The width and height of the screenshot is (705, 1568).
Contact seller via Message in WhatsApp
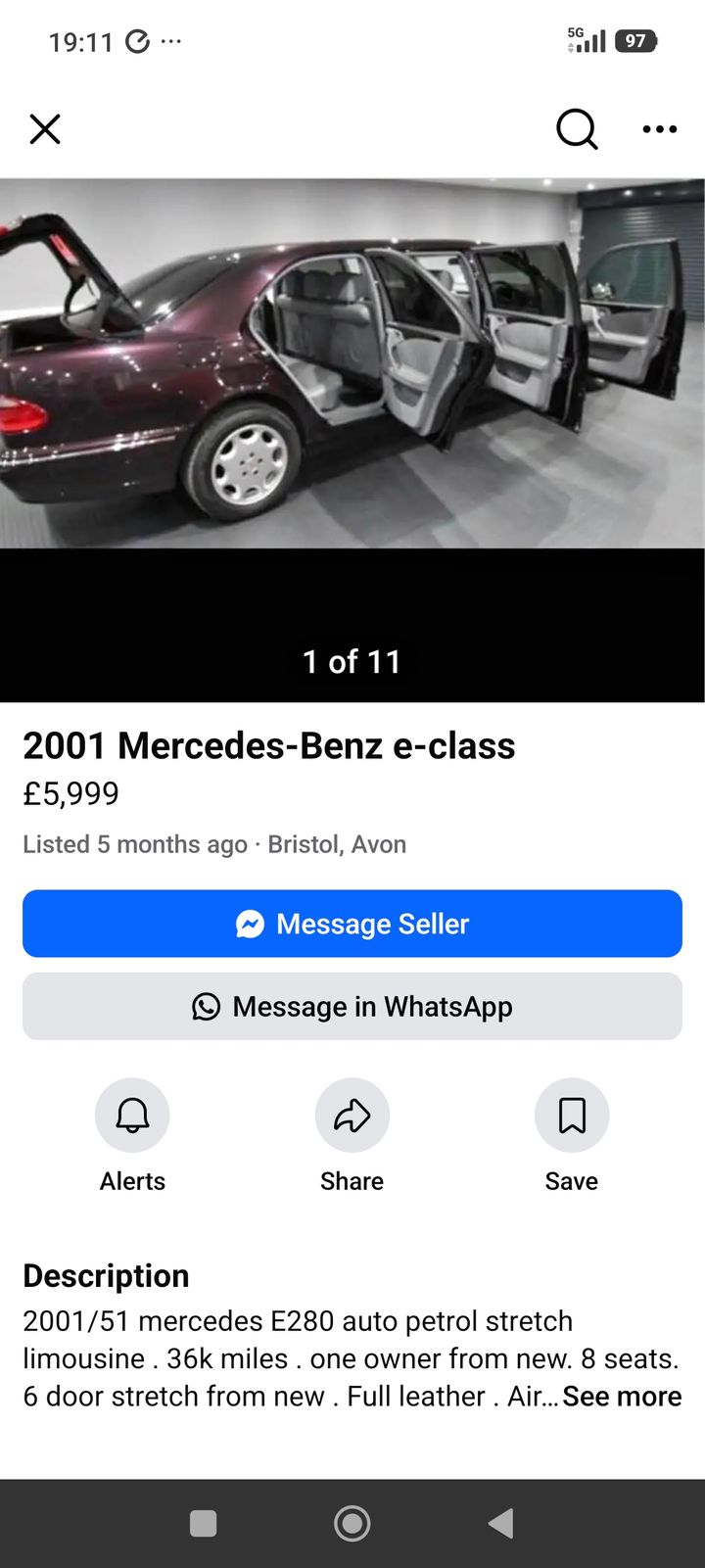coord(352,1006)
